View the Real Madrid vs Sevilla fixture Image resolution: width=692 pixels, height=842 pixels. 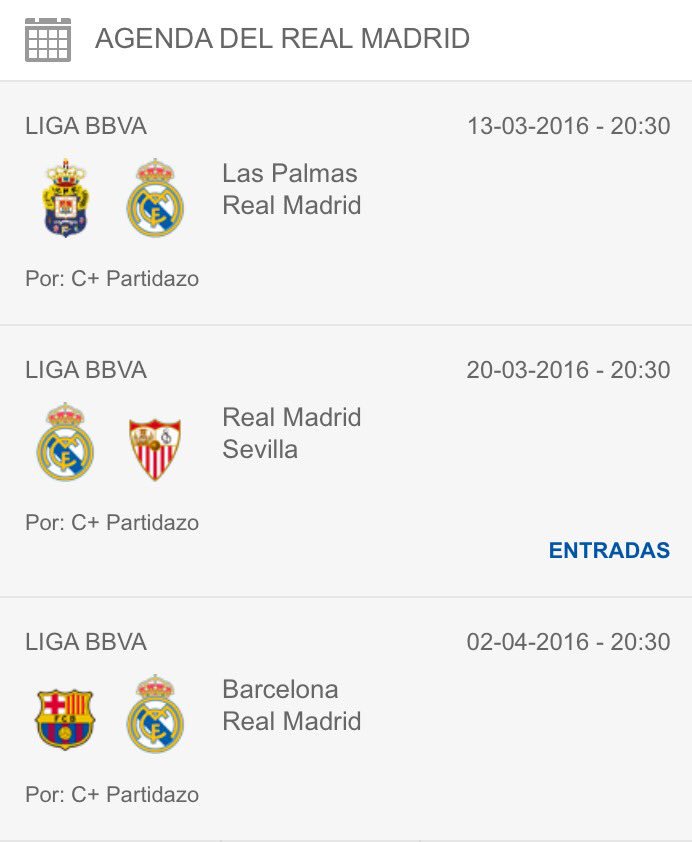point(291,433)
